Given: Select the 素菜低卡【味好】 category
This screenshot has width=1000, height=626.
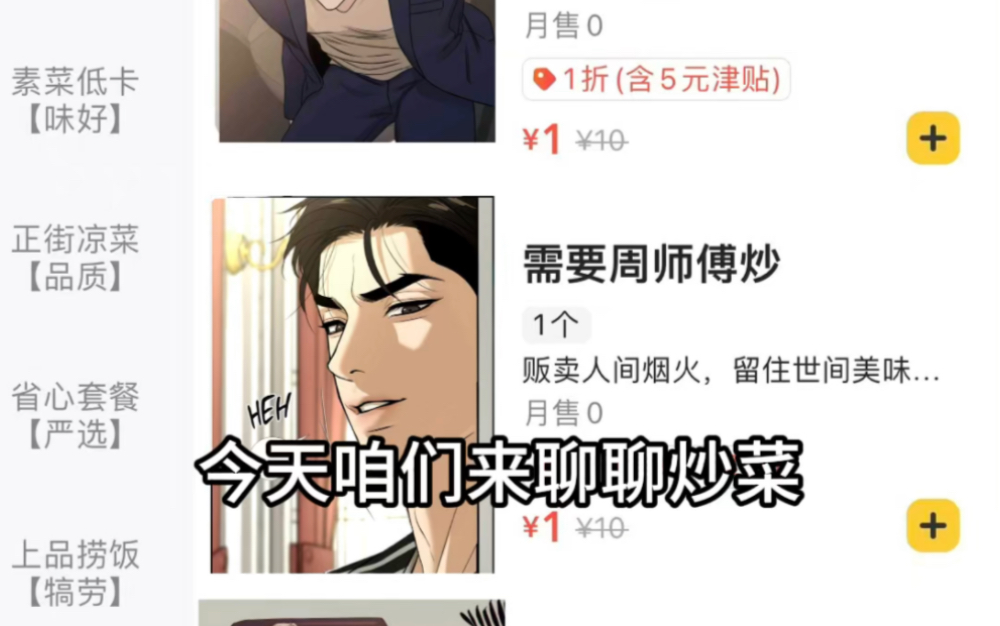Looking at the screenshot, I should (x=75, y=100).
